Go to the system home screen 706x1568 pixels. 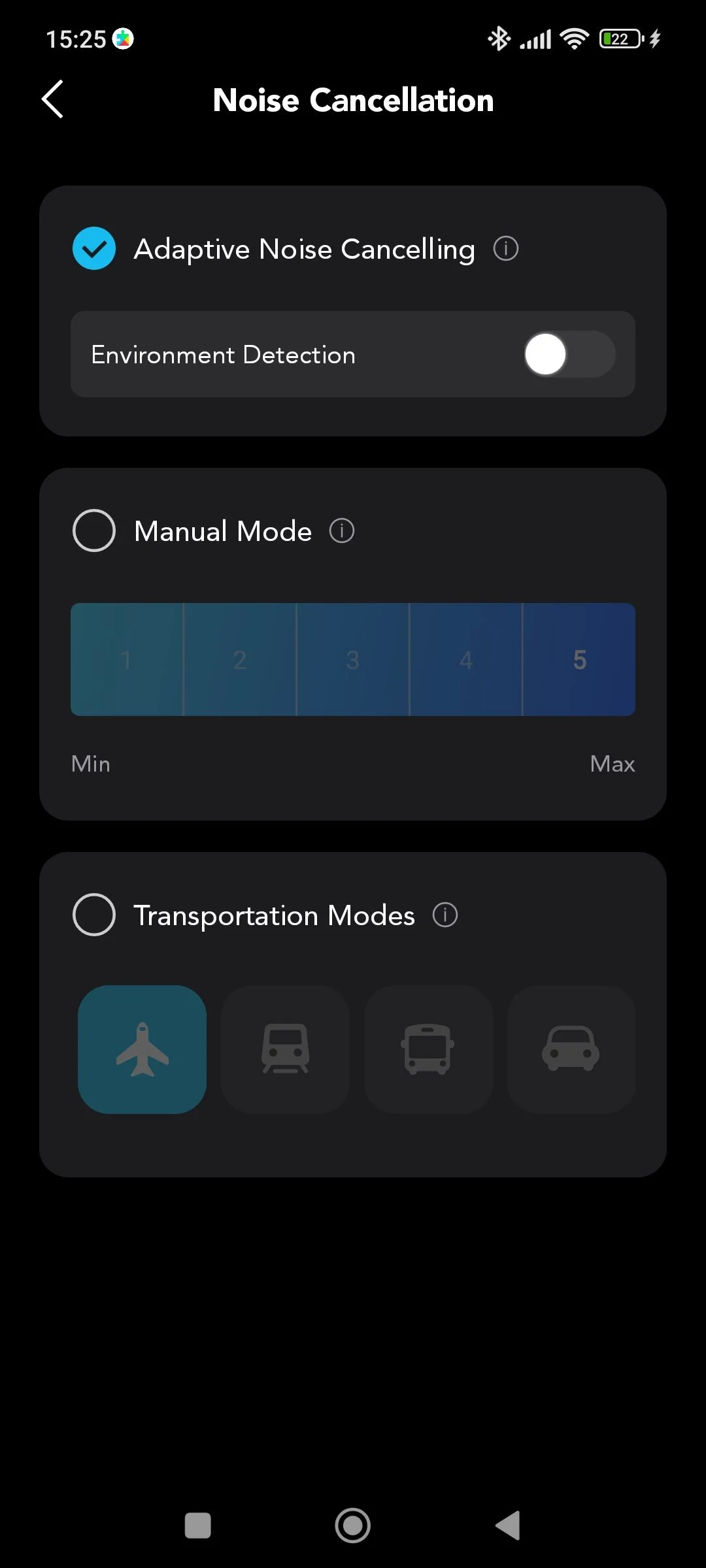[353, 1526]
